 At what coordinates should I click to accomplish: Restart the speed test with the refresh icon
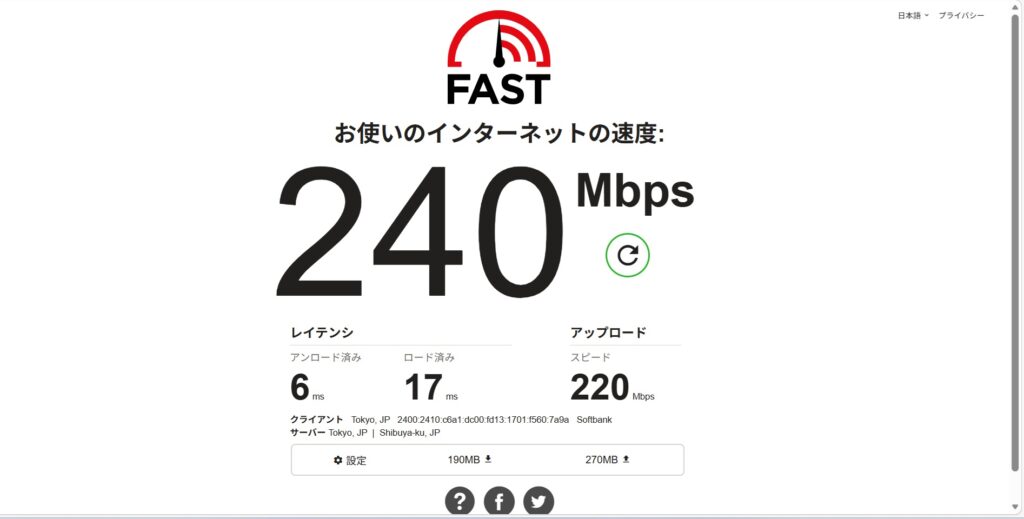point(627,255)
